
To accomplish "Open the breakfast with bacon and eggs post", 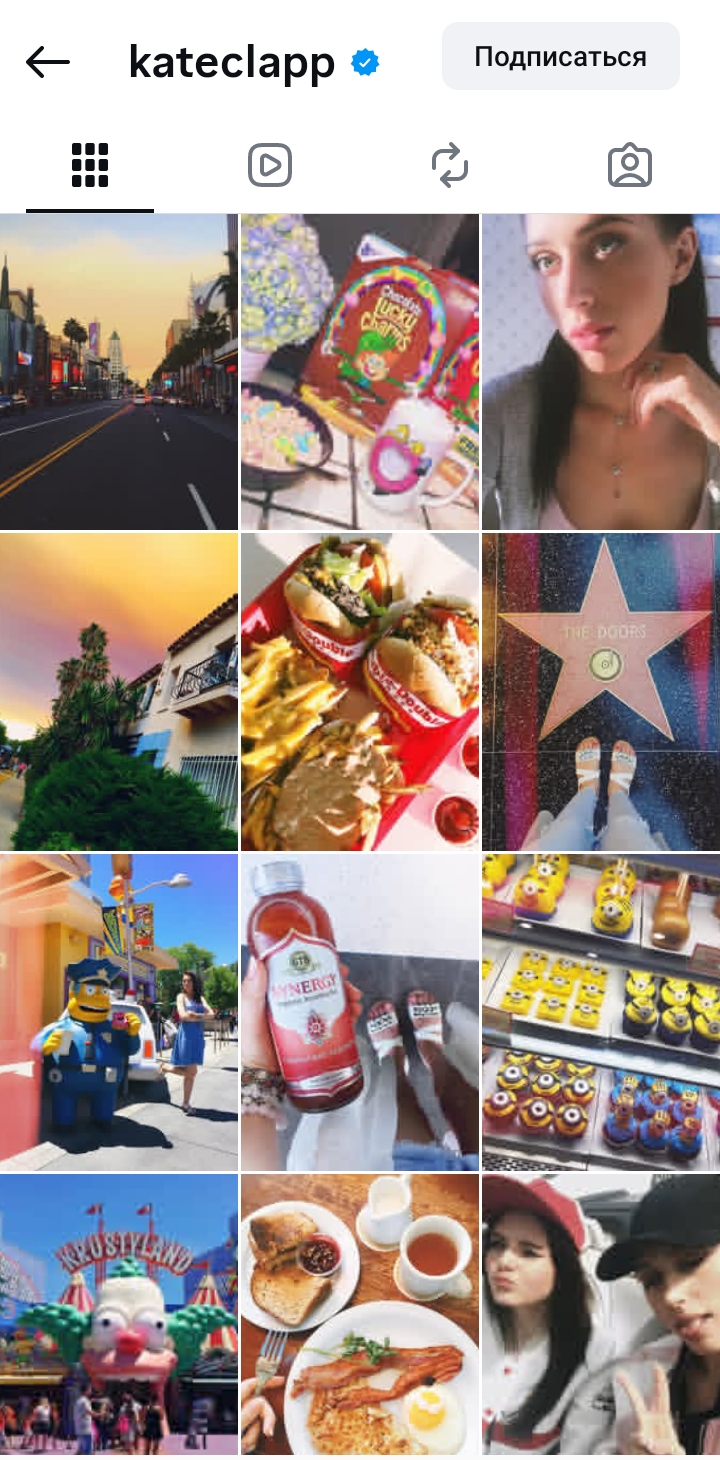I will [x=360, y=1314].
